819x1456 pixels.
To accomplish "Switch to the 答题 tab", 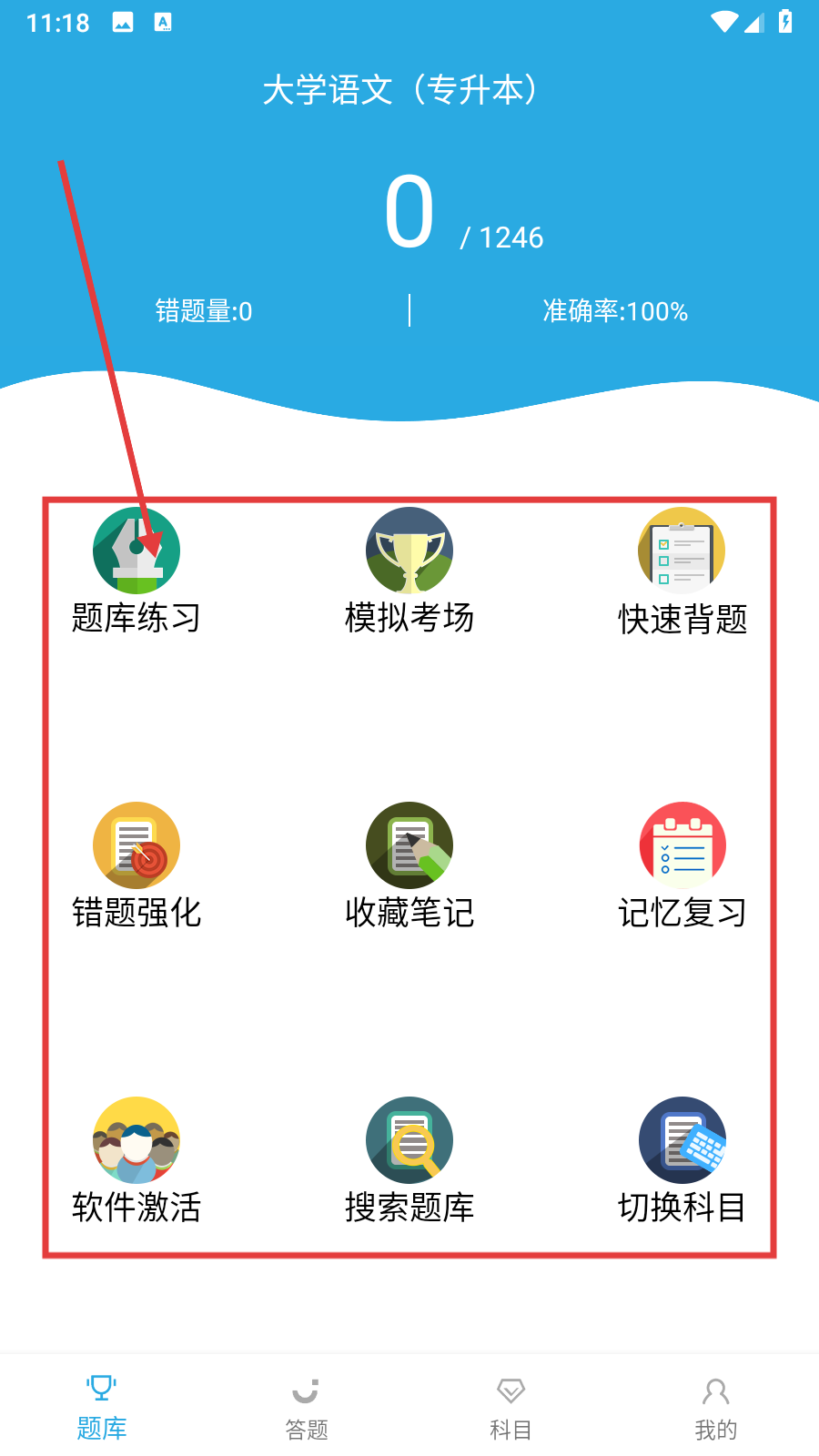I will (x=307, y=1409).
